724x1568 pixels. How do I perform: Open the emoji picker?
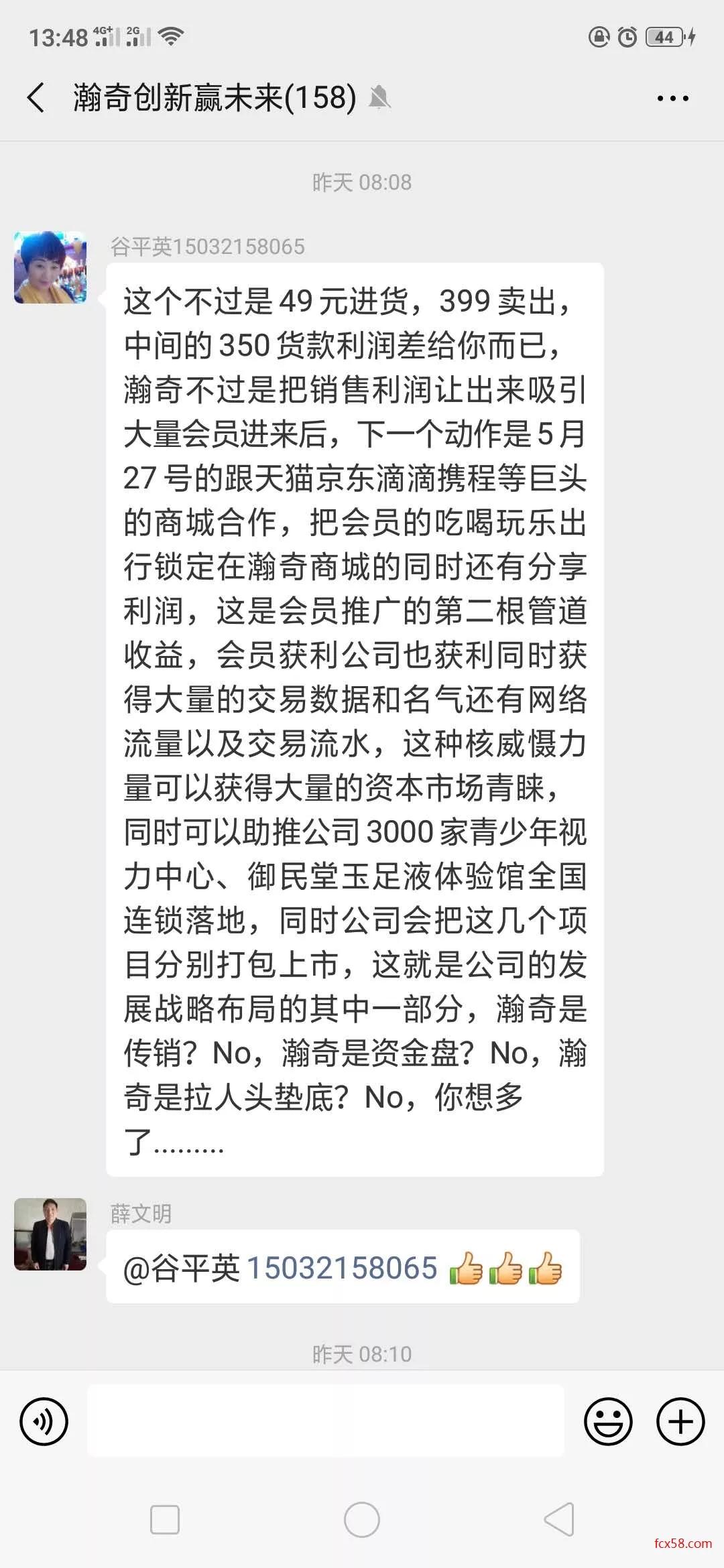[x=608, y=1421]
